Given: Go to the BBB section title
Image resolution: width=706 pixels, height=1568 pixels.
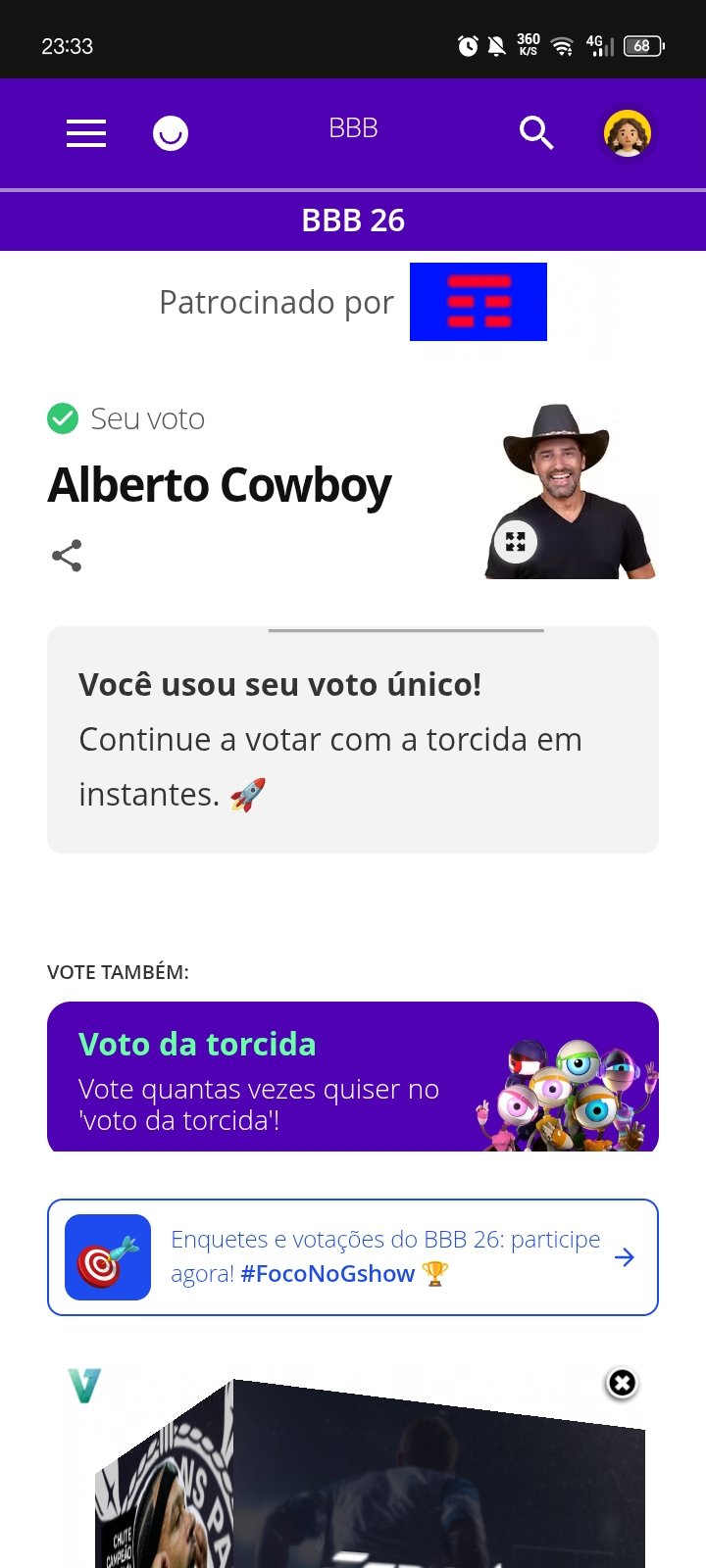Looking at the screenshot, I should coord(353,128).
